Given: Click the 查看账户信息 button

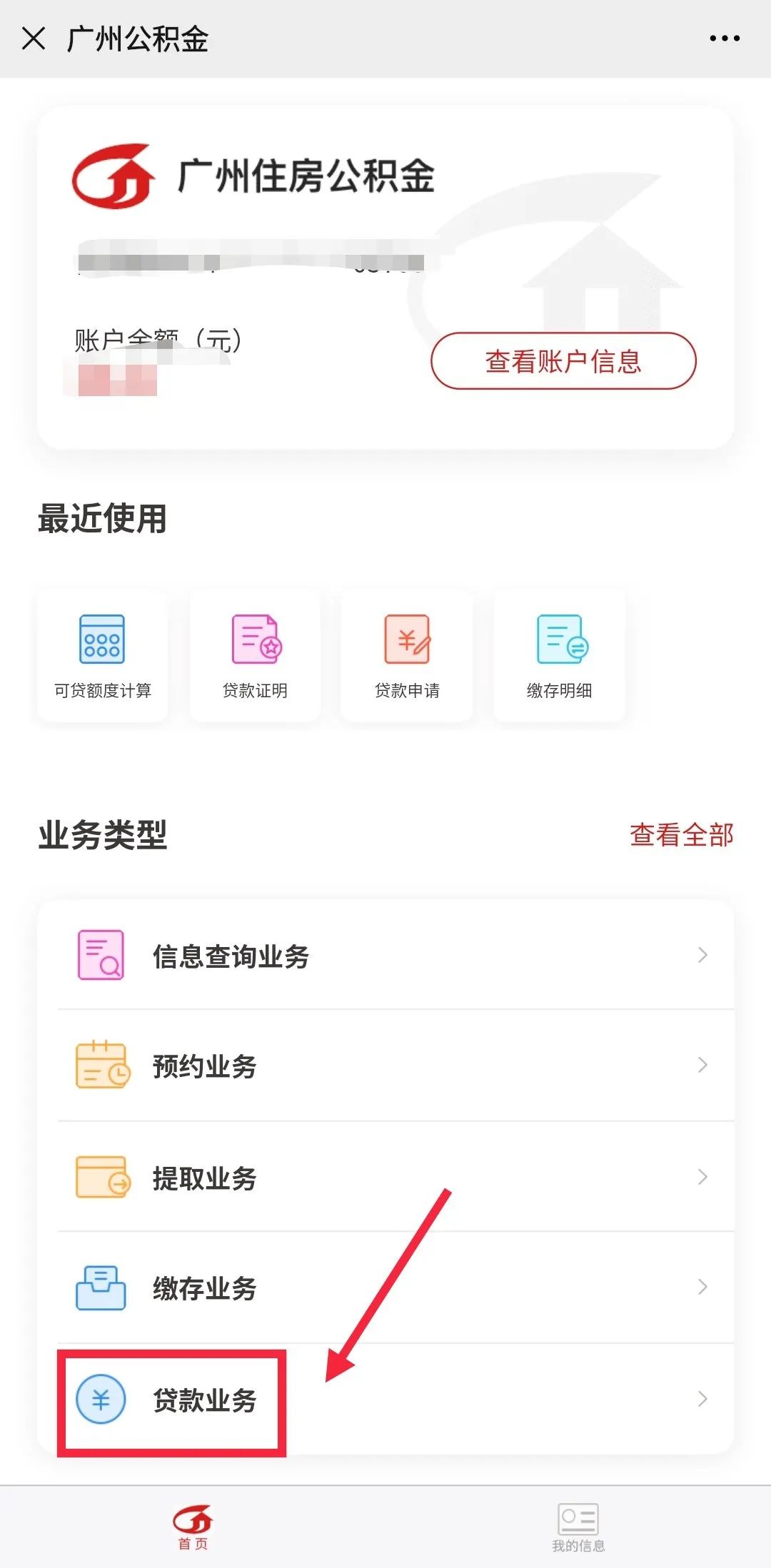Looking at the screenshot, I should pyautogui.click(x=563, y=363).
